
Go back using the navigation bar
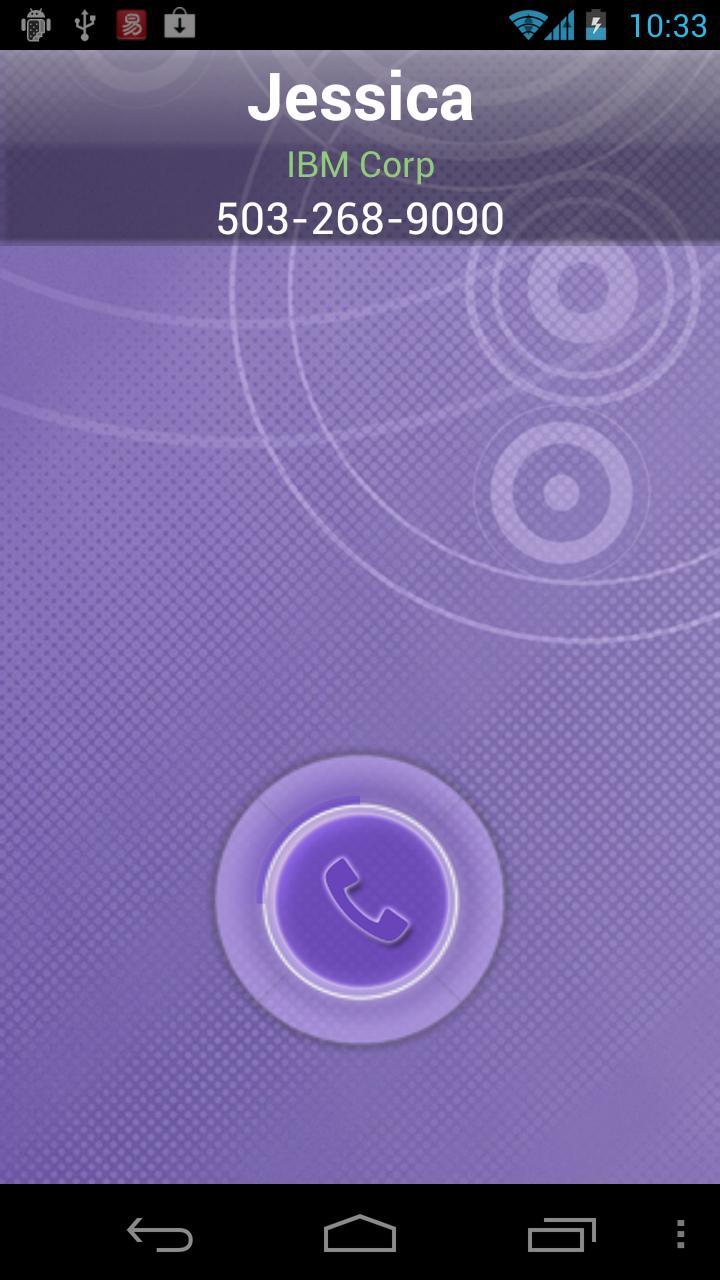tap(160, 1234)
